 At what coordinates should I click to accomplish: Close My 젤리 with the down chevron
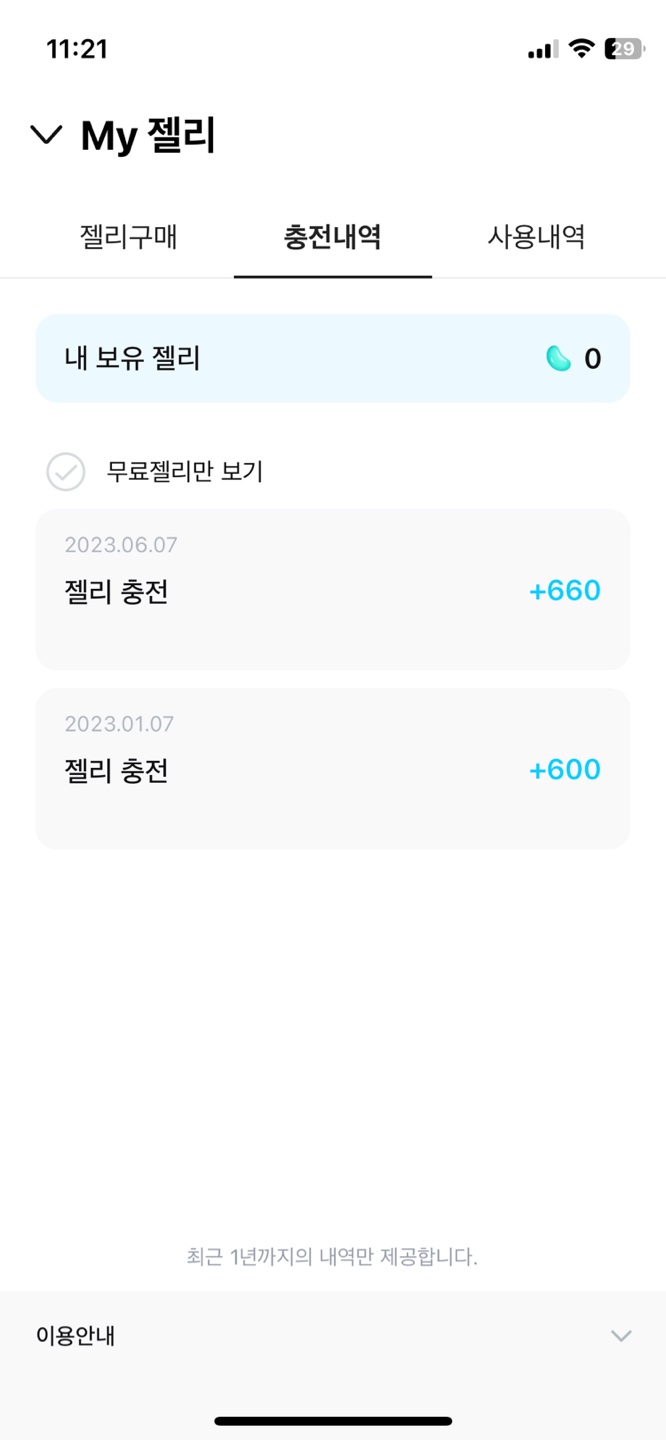46,135
